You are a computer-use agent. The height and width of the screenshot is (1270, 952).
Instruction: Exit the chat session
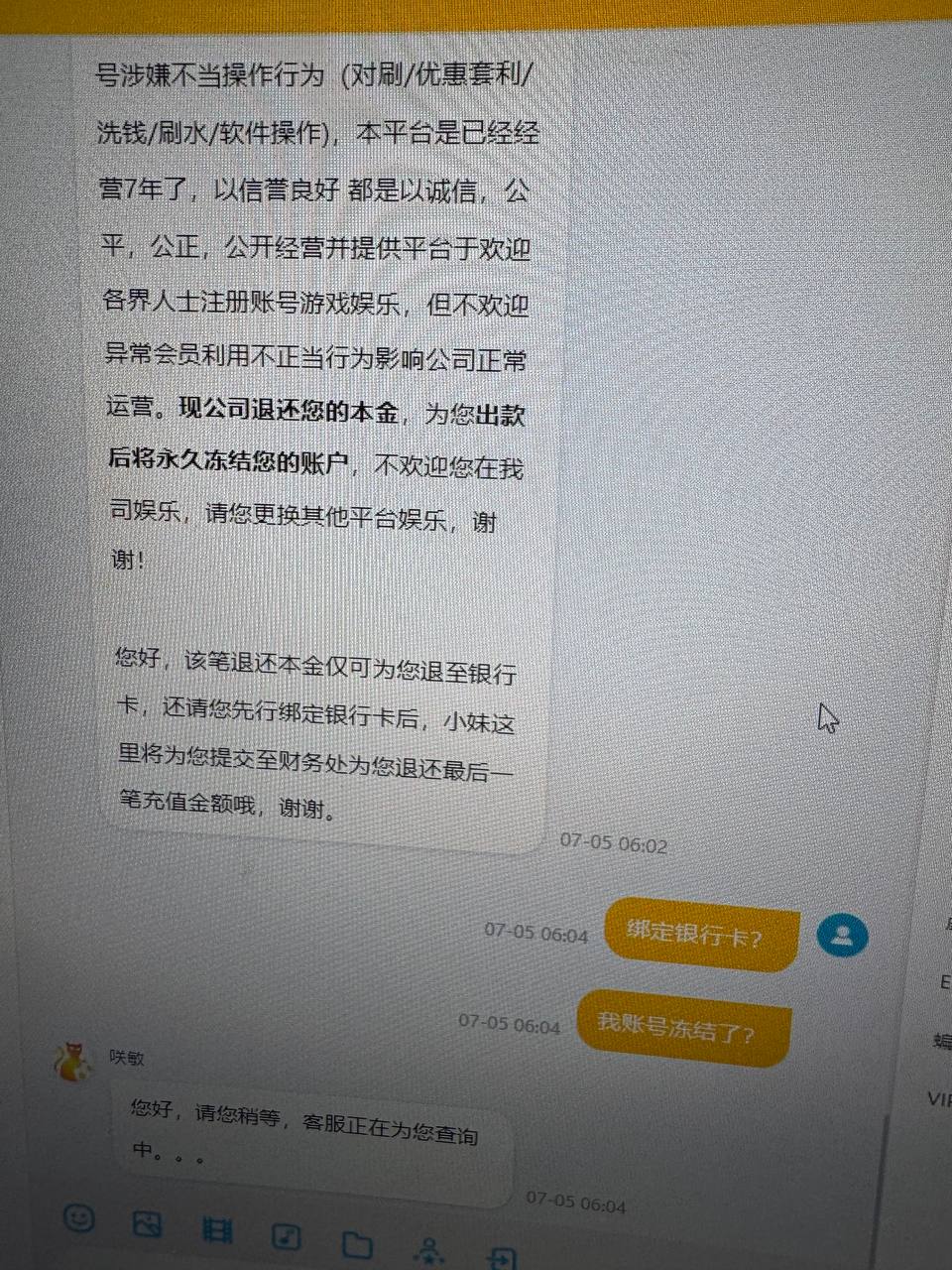[x=502, y=1258]
